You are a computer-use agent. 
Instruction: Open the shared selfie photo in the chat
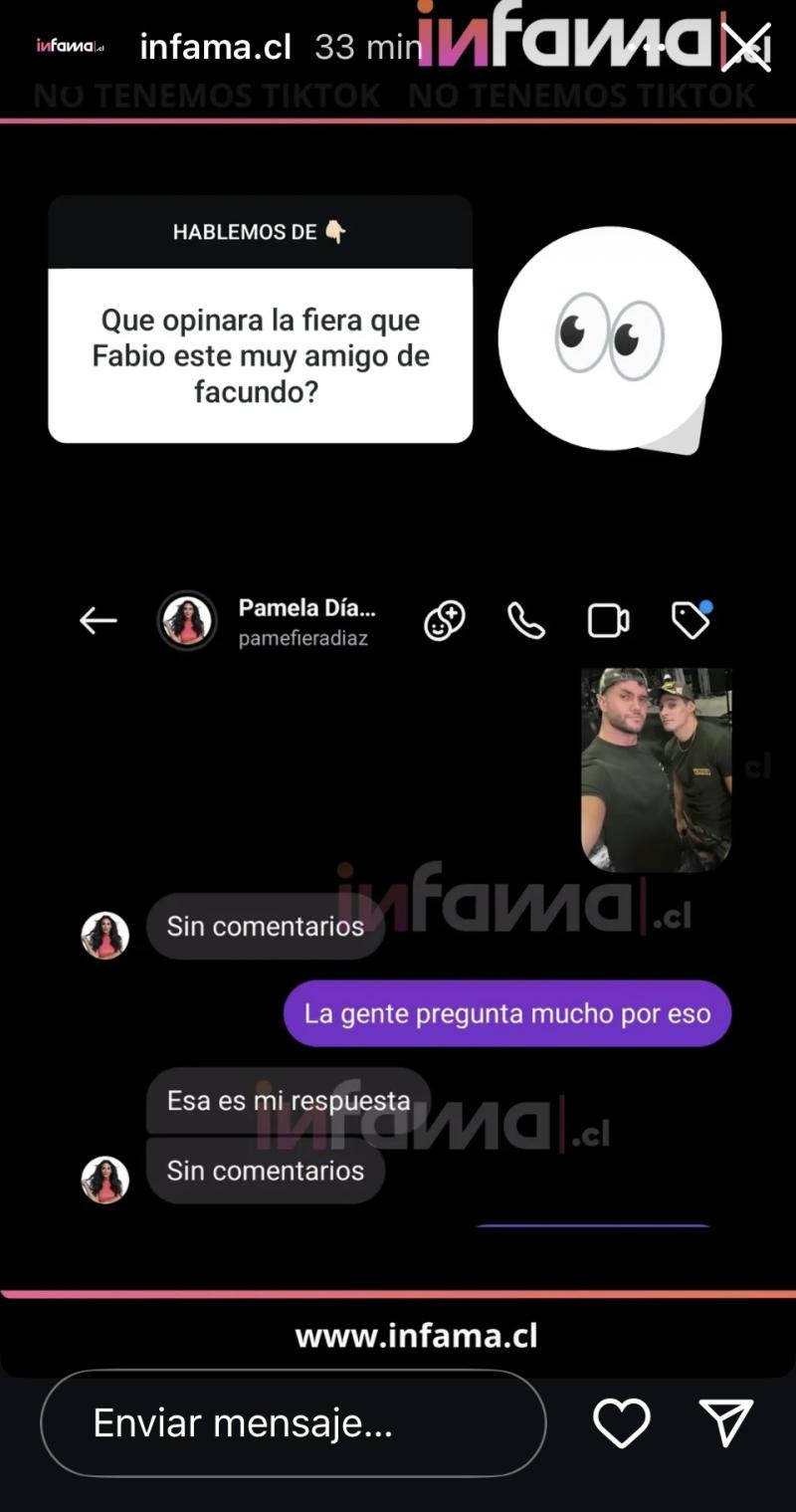point(656,766)
